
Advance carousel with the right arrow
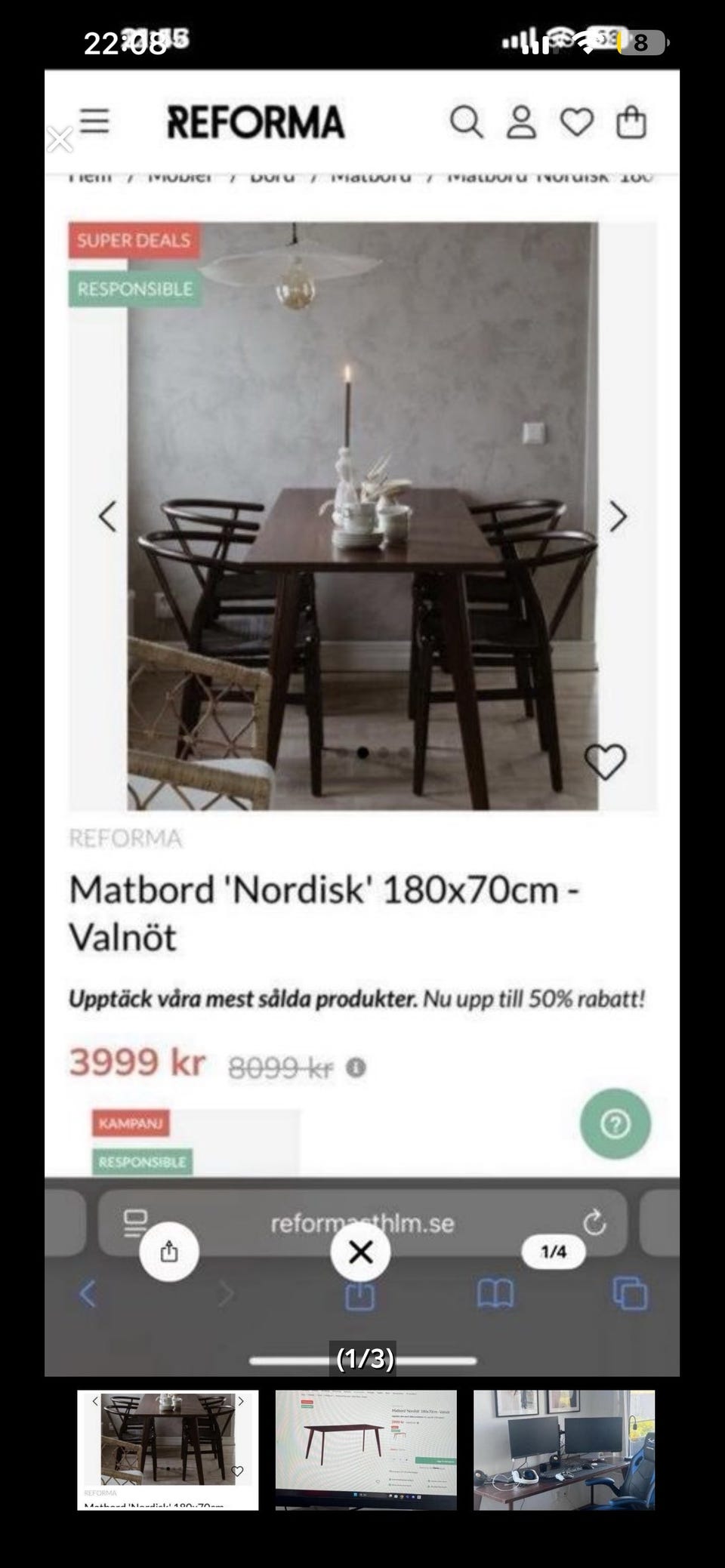(618, 516)
